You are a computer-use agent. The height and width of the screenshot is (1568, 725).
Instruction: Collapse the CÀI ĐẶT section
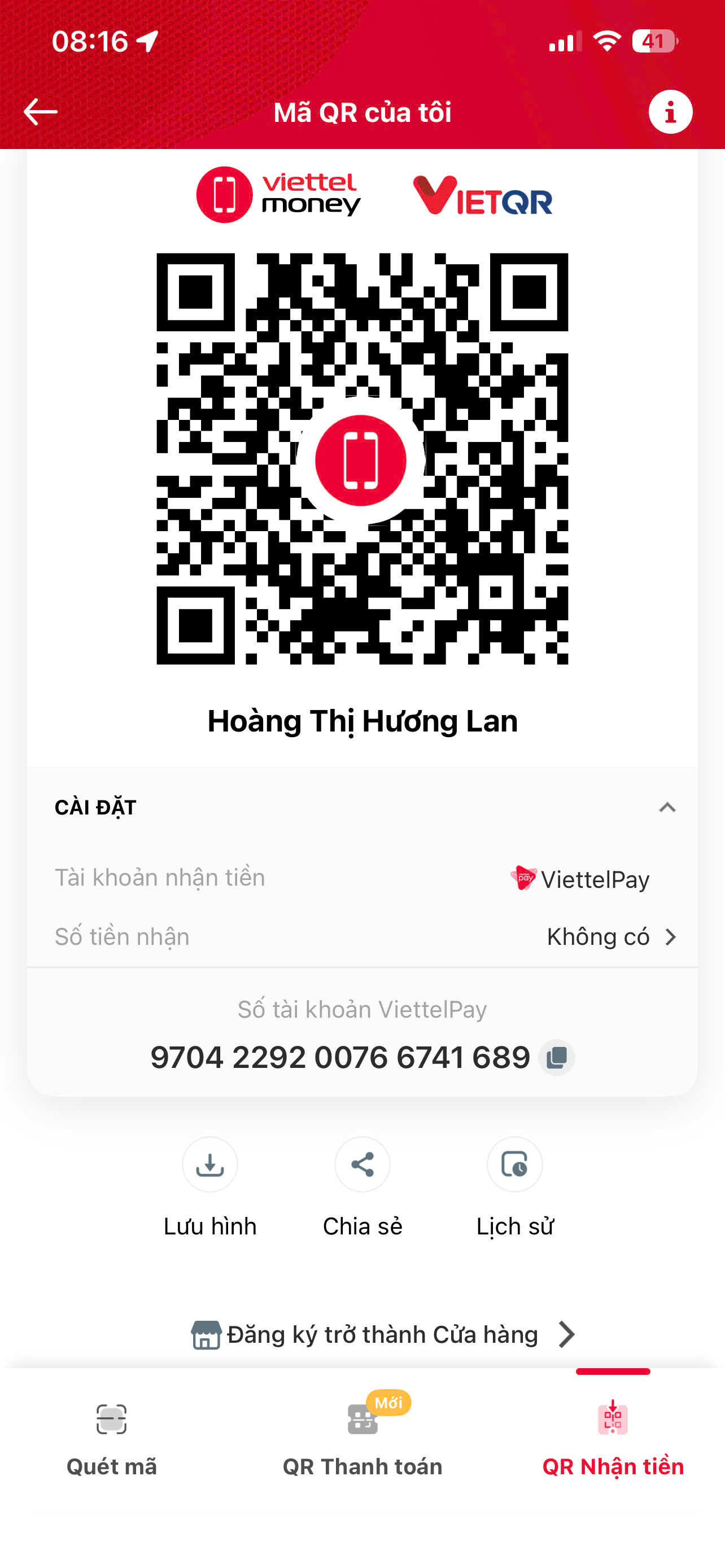tap(667, 808)
